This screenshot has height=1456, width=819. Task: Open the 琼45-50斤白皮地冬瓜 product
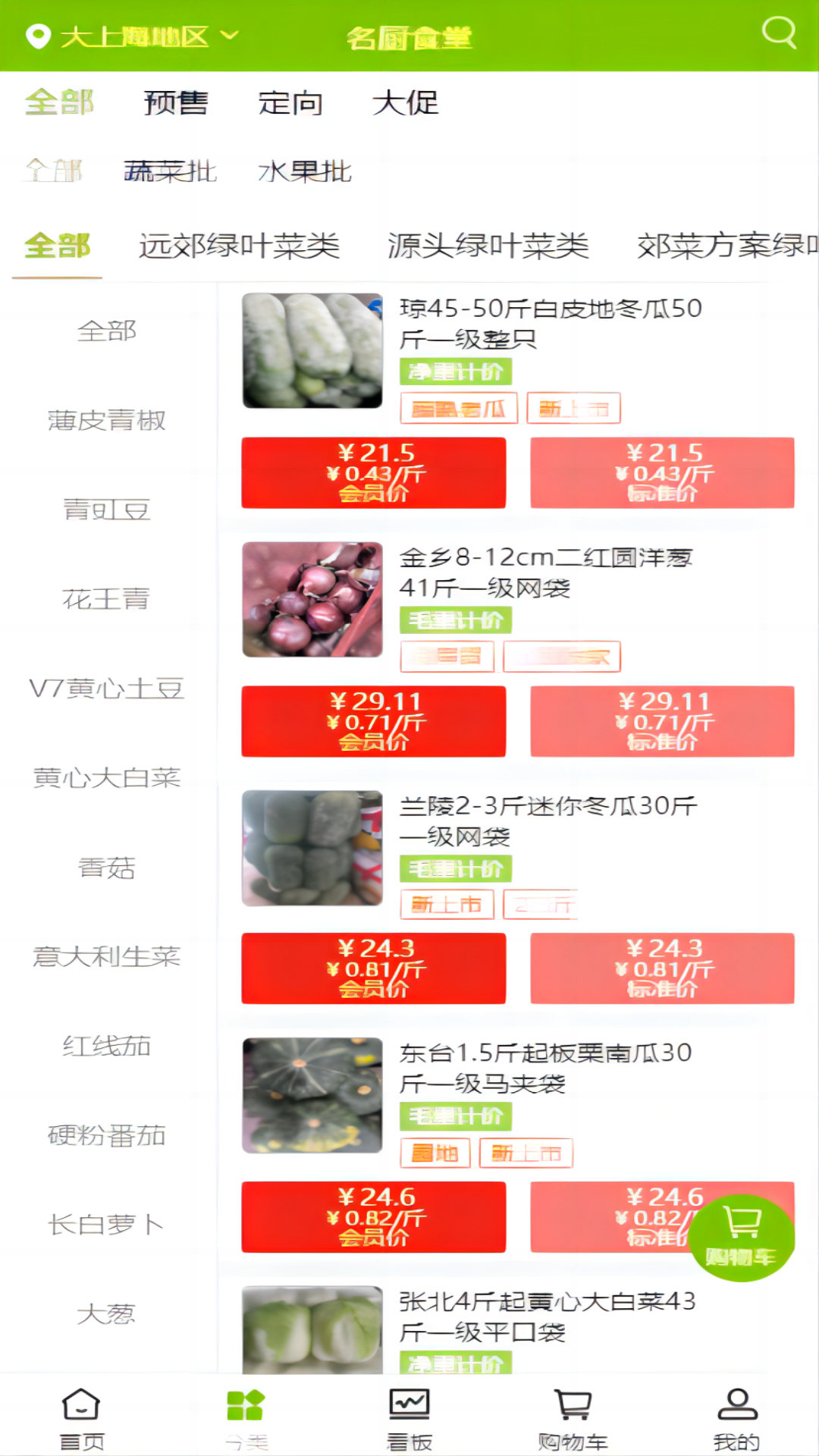click(550, 323)
